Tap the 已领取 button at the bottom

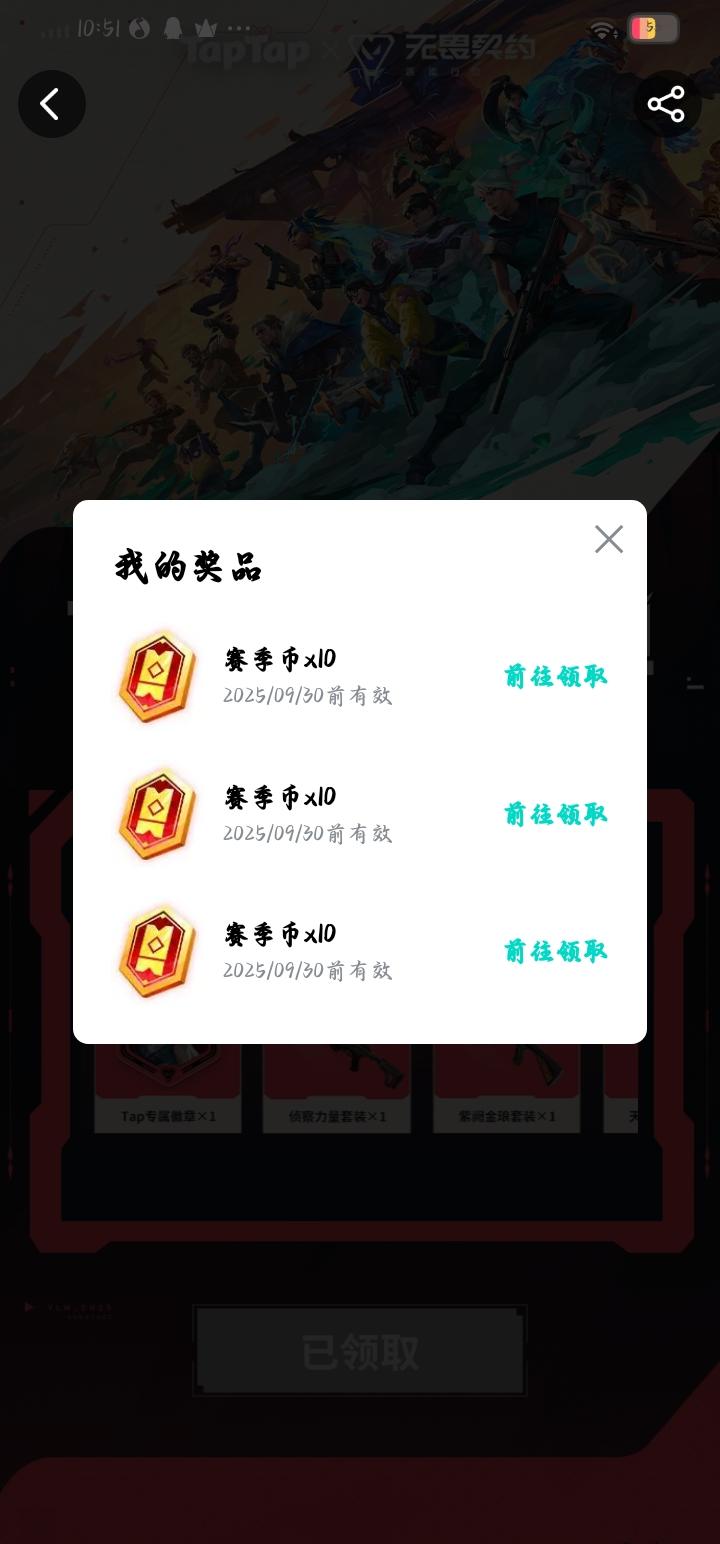pyautogui.click(x=359, y=1349)
